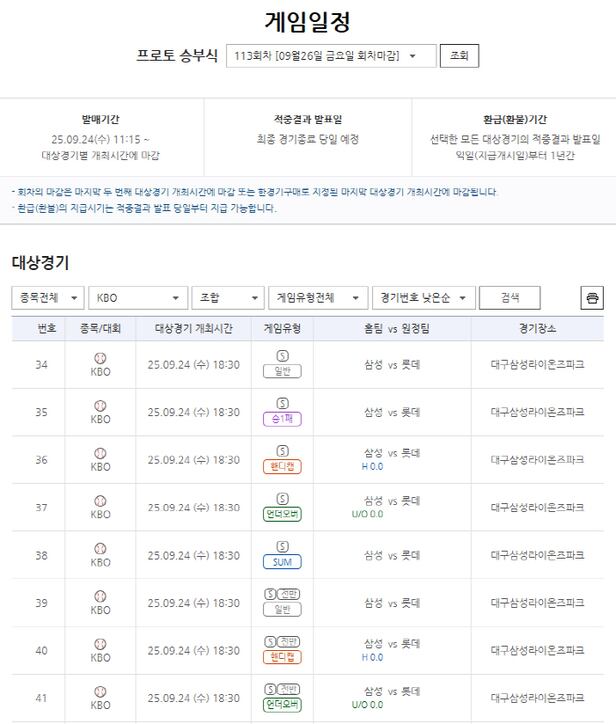Image resolution: width=616 pixels, height=724 pixels.
Task: Expand the 종목전체 sport filter dropdown
Action: pyautogui.click(x=48, y=298)
